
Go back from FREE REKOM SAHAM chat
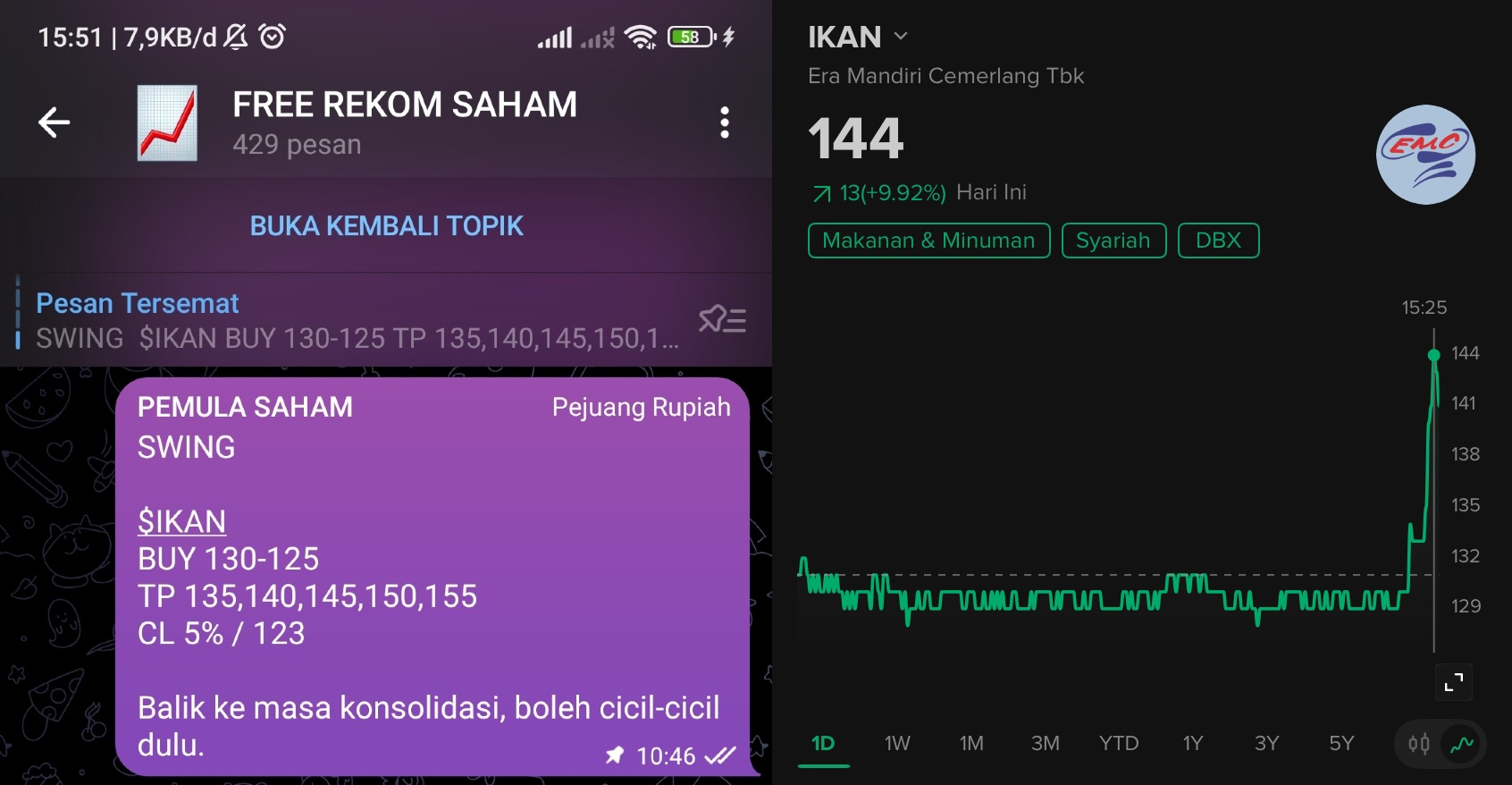pos(55,122)
